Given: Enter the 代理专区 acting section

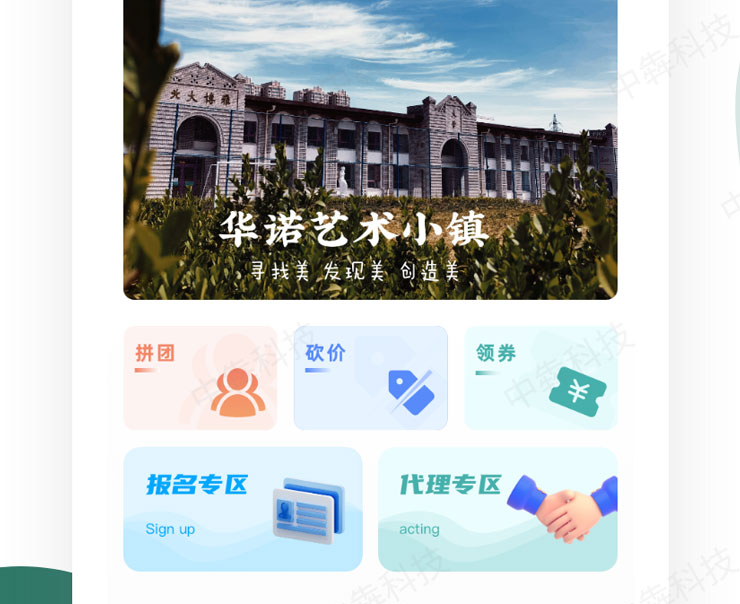Looking at the screenshot, I should pyautogui.click(x=497, y=509).
